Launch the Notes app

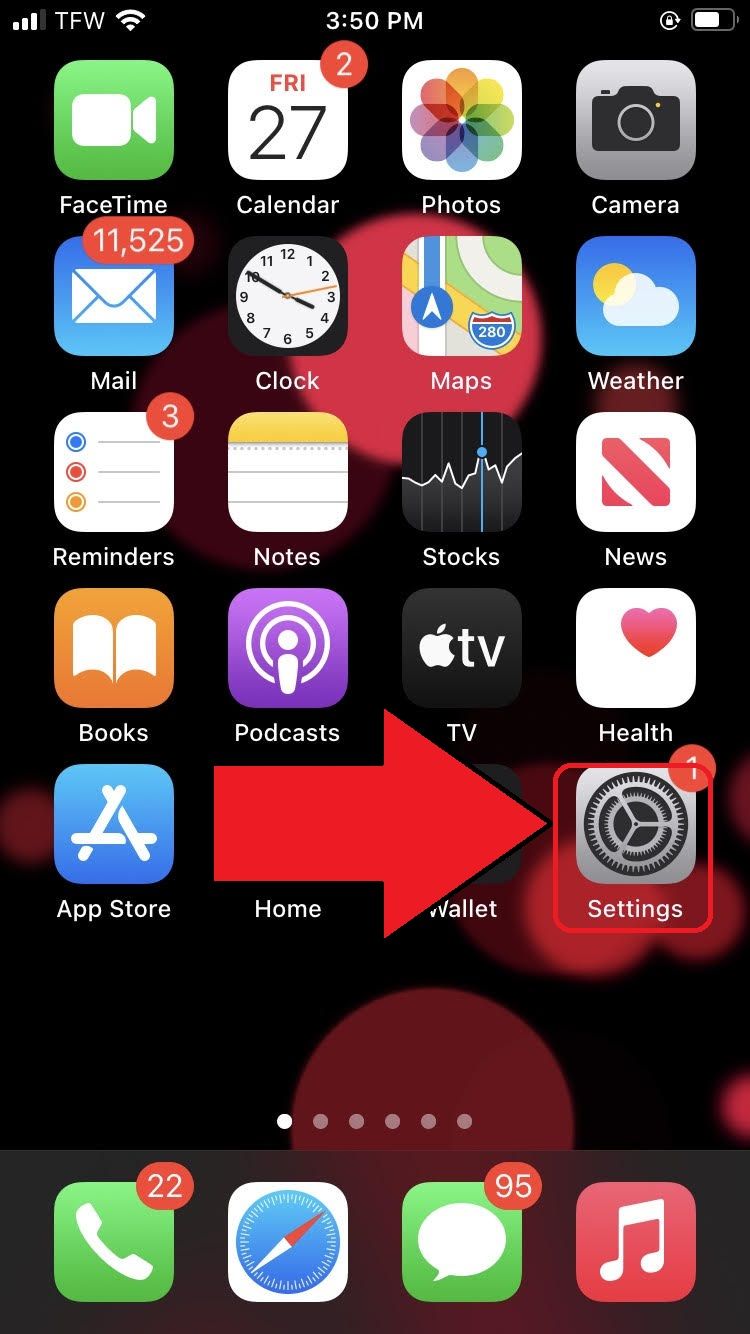click(x=288, y=472)
